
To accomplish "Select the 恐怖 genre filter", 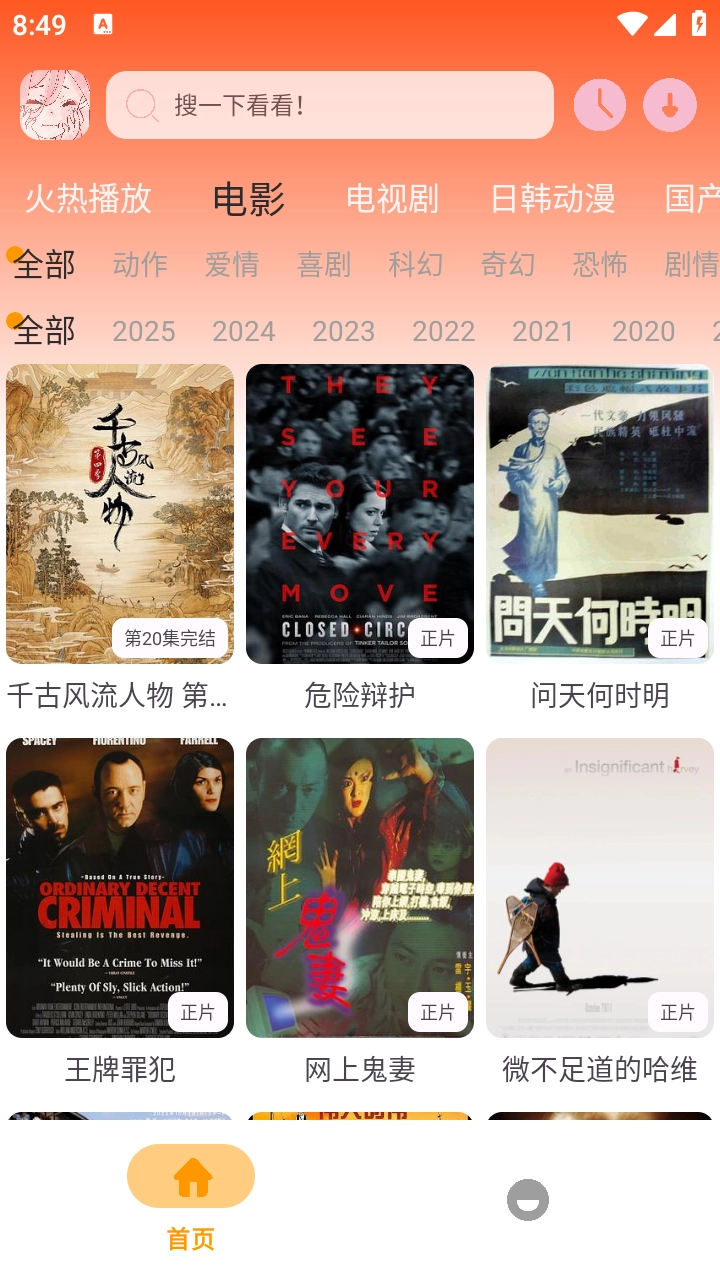I will click(599, 265).
